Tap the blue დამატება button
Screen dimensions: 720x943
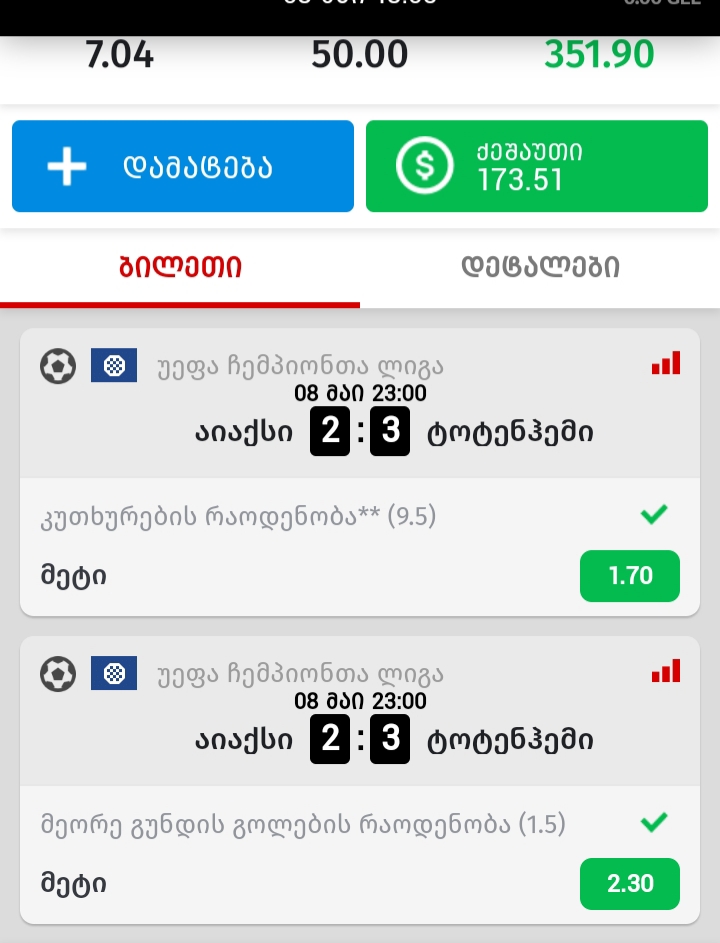[183, 166]
